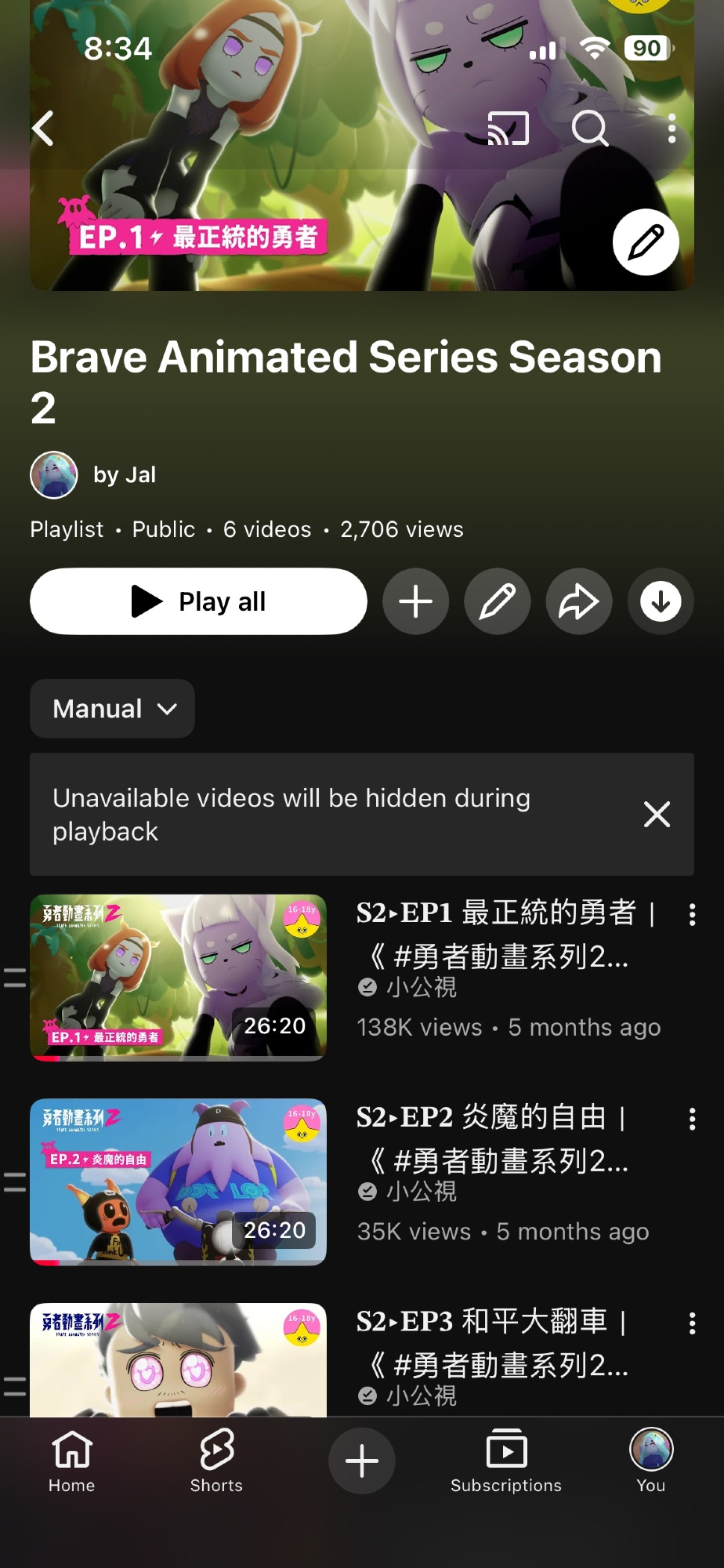
Task: Dismiss the unavailable videos notice
Action: point(657,814)
